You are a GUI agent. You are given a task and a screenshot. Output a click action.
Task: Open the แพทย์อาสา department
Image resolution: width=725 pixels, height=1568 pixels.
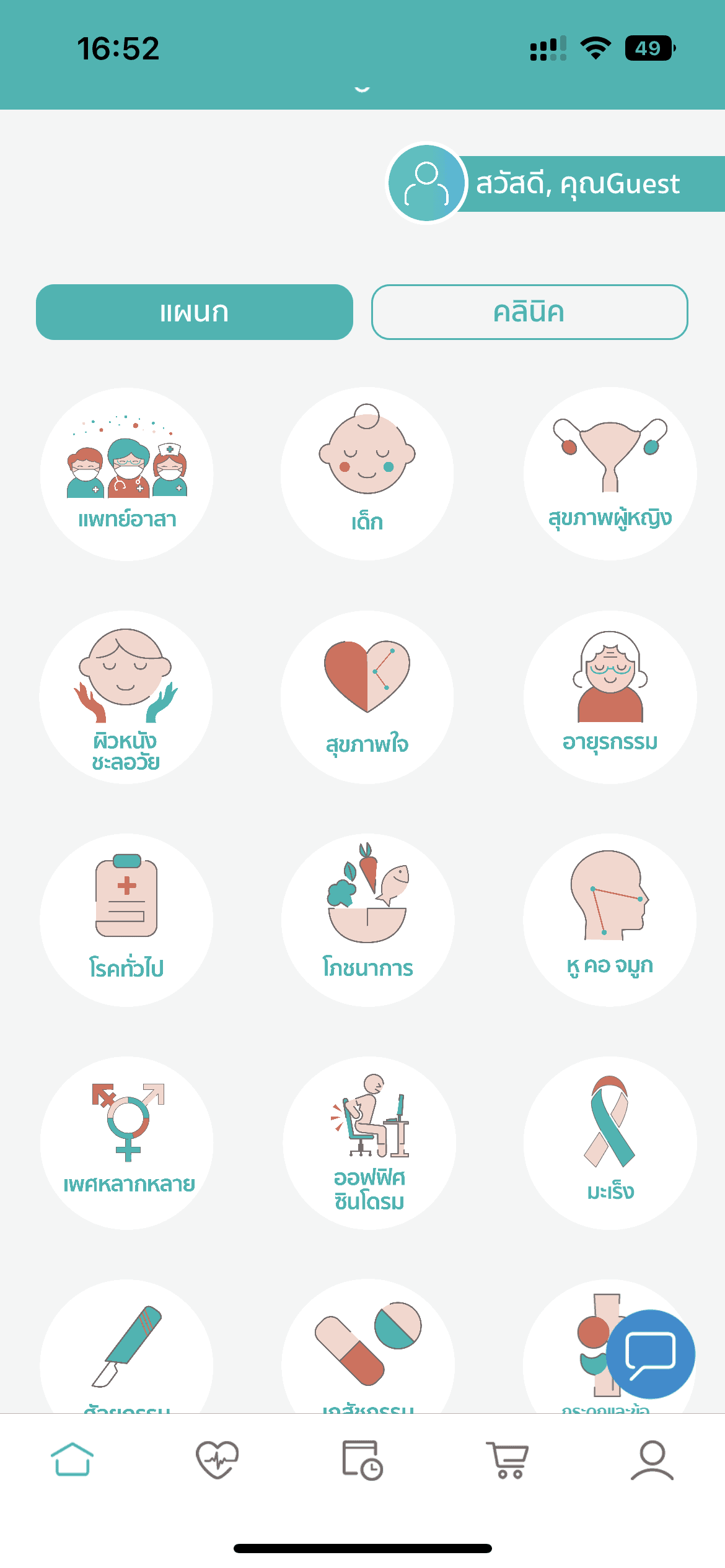[127, 474]
